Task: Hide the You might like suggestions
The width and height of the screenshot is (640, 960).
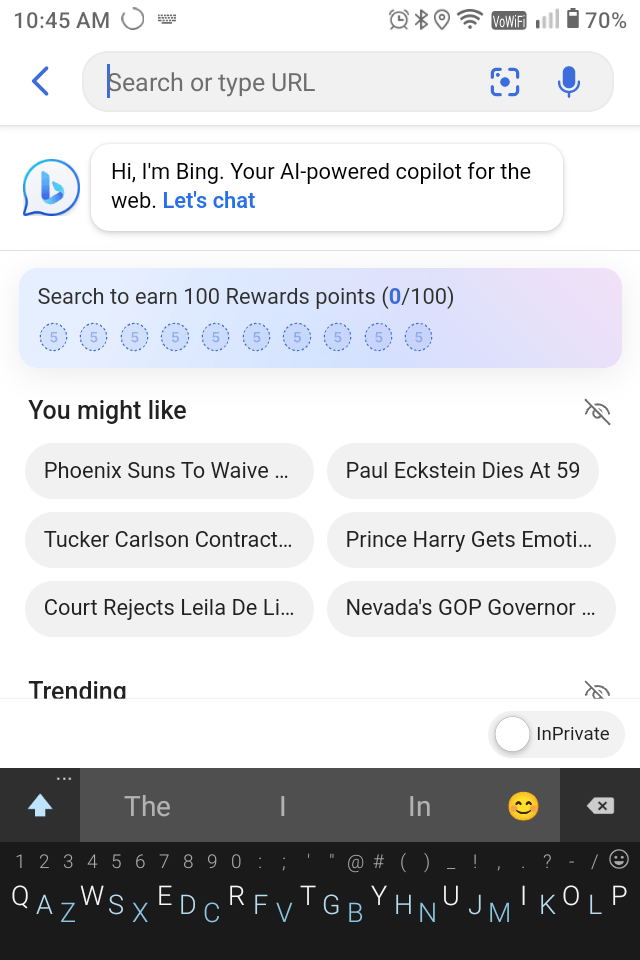Action: click(597, 411)
